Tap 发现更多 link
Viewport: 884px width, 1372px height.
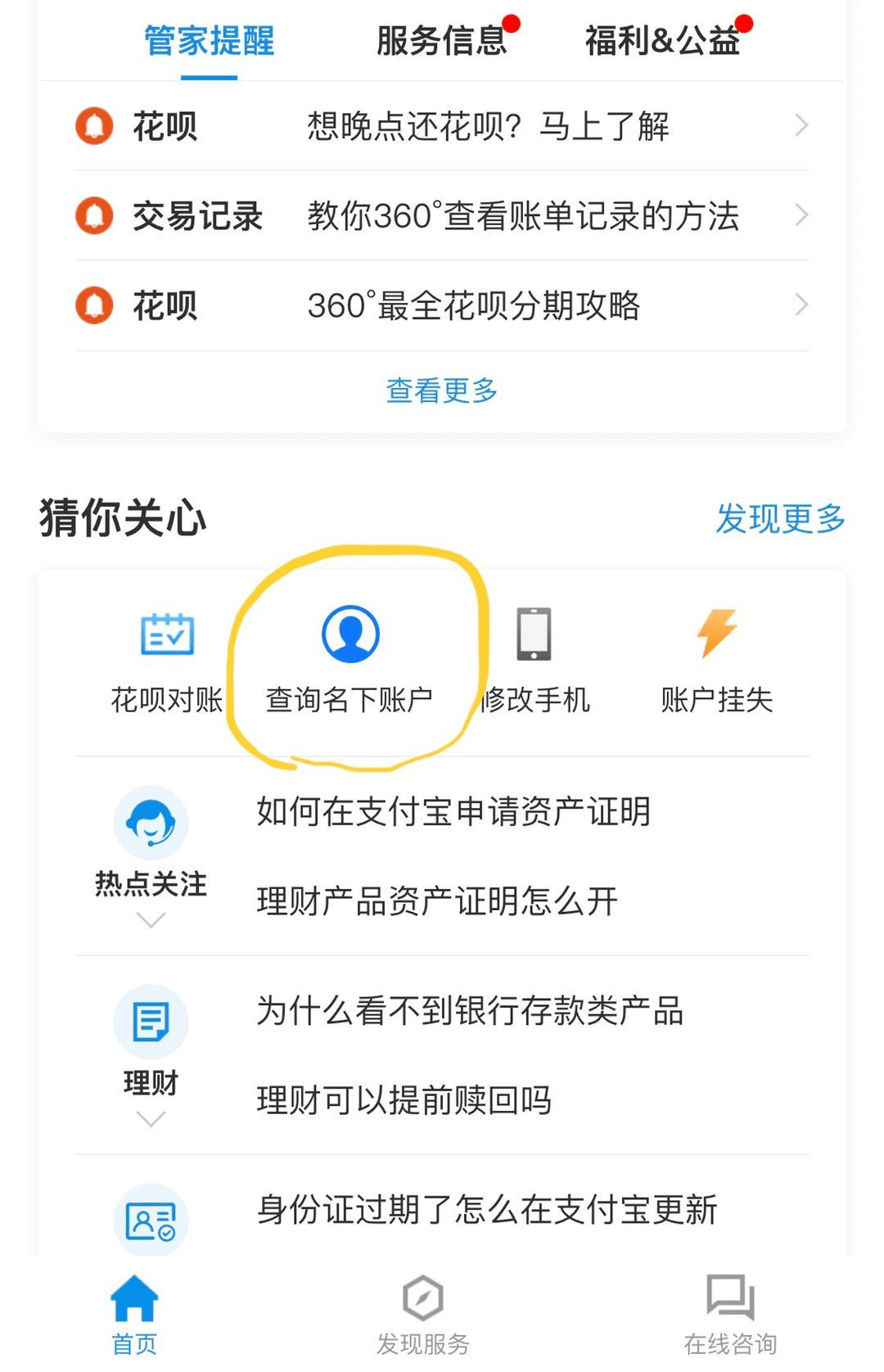click(x=780, y=518)
